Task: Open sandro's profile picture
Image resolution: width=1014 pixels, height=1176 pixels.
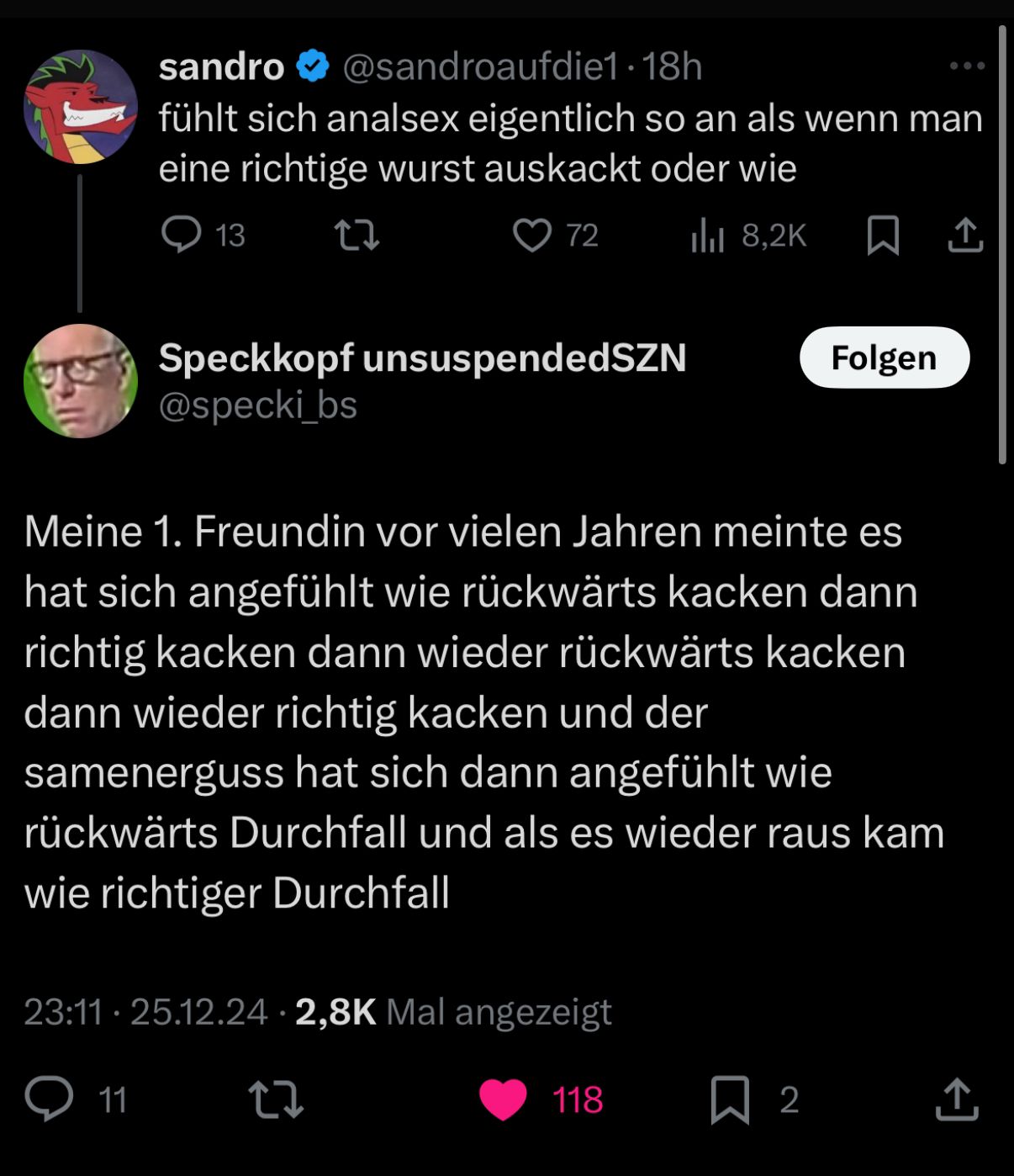Action: (x=80, y=106)
